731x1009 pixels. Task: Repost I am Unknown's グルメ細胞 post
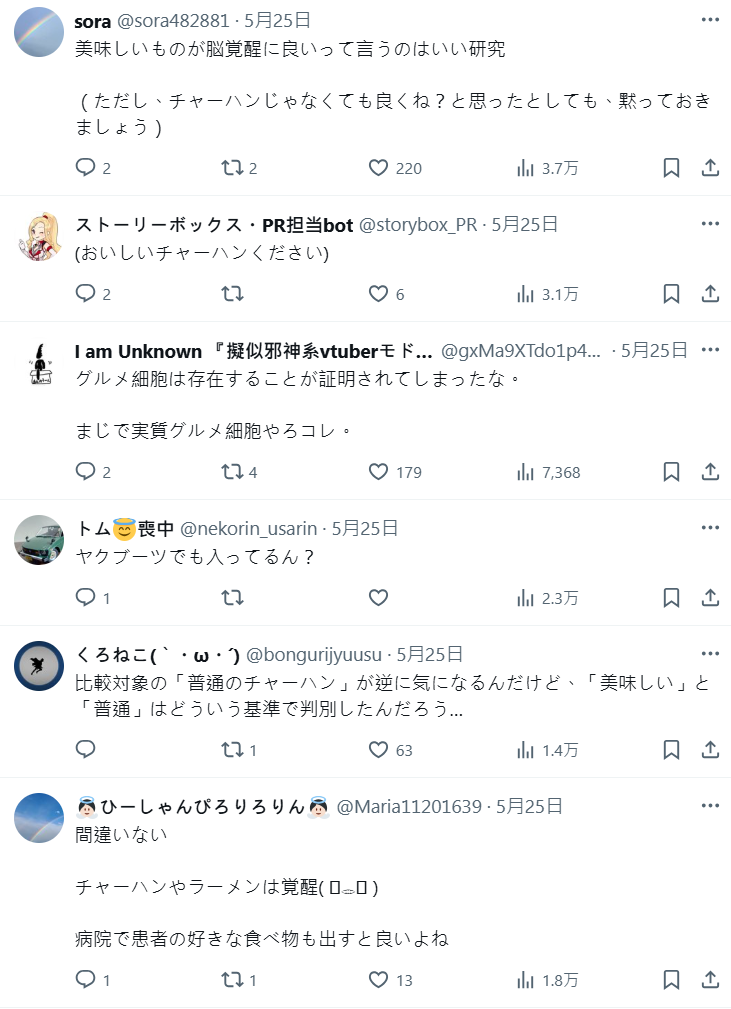pos(232,472)
